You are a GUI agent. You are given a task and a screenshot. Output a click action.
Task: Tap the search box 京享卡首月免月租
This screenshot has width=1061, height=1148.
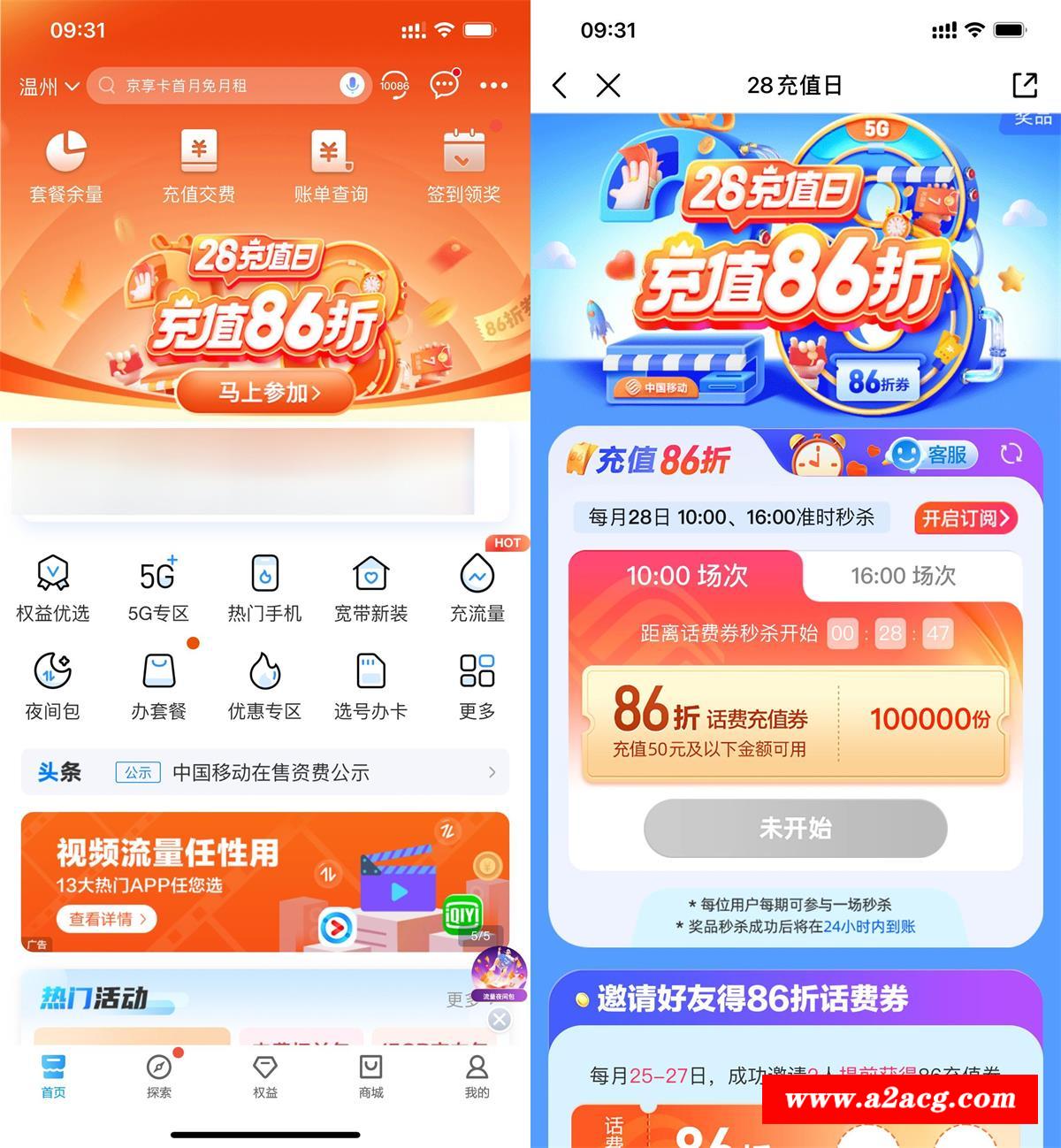[x=212, y=86]
